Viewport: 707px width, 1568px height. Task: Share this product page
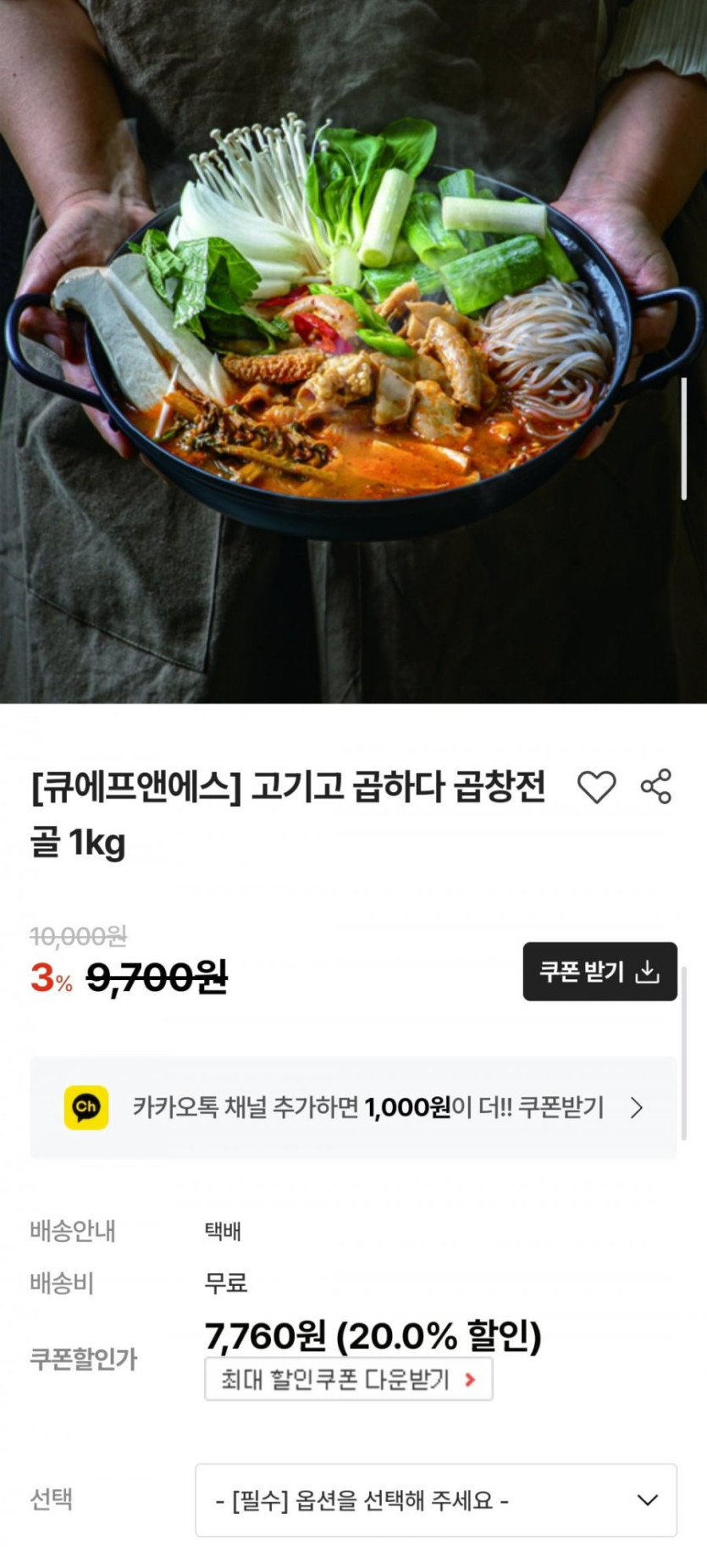pyautogui.click(x=656, y=787)
